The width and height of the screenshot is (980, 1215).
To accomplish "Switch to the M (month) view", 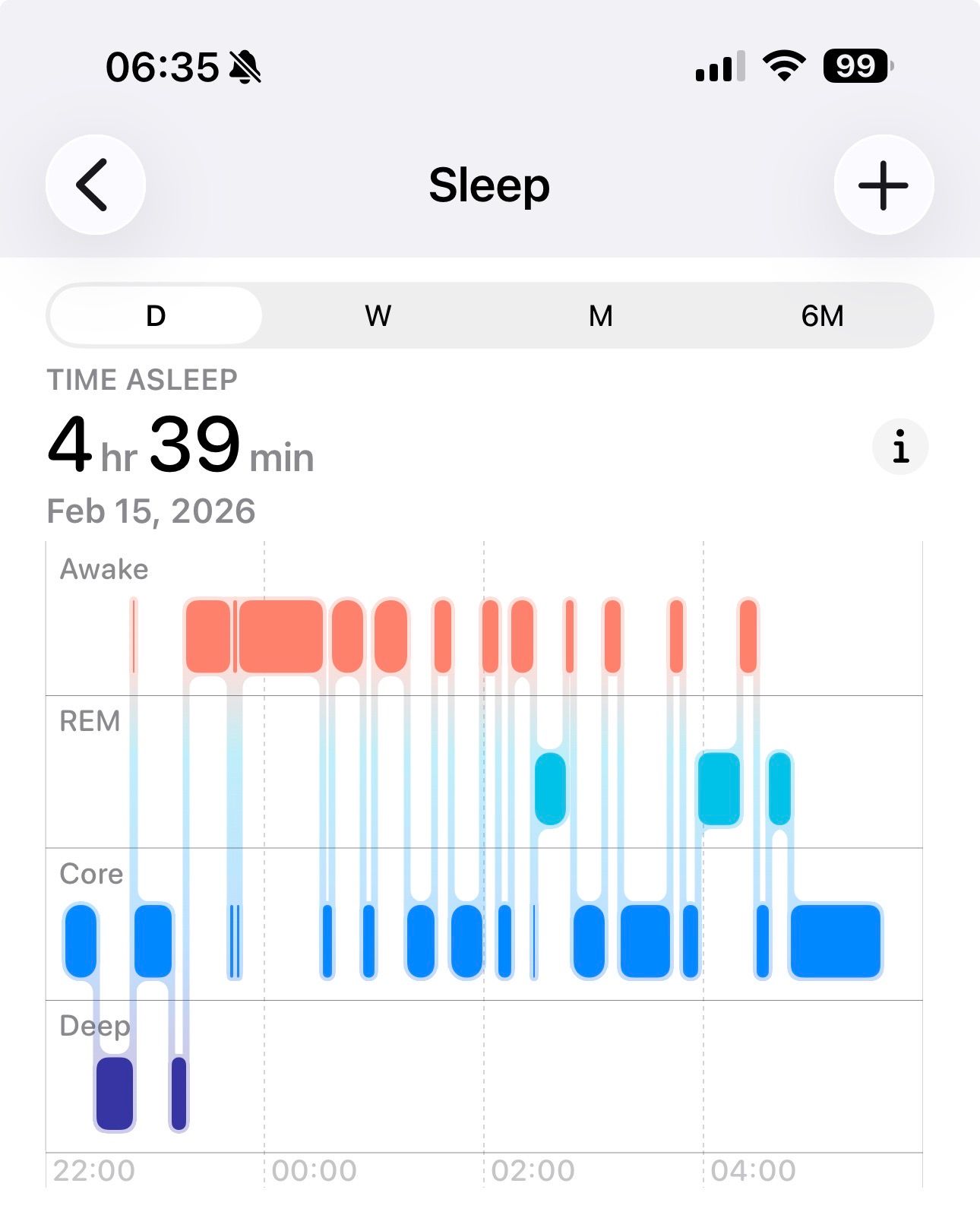I will (600, 315).
